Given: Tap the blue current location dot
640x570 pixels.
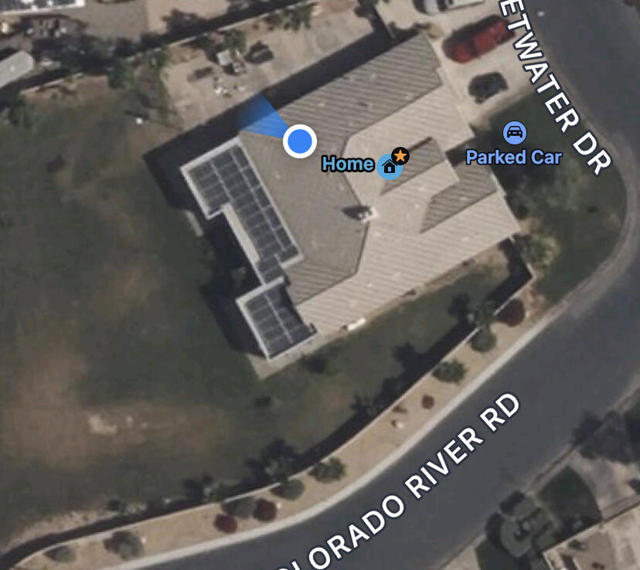Looking at the screenshot, I should 300,141.
